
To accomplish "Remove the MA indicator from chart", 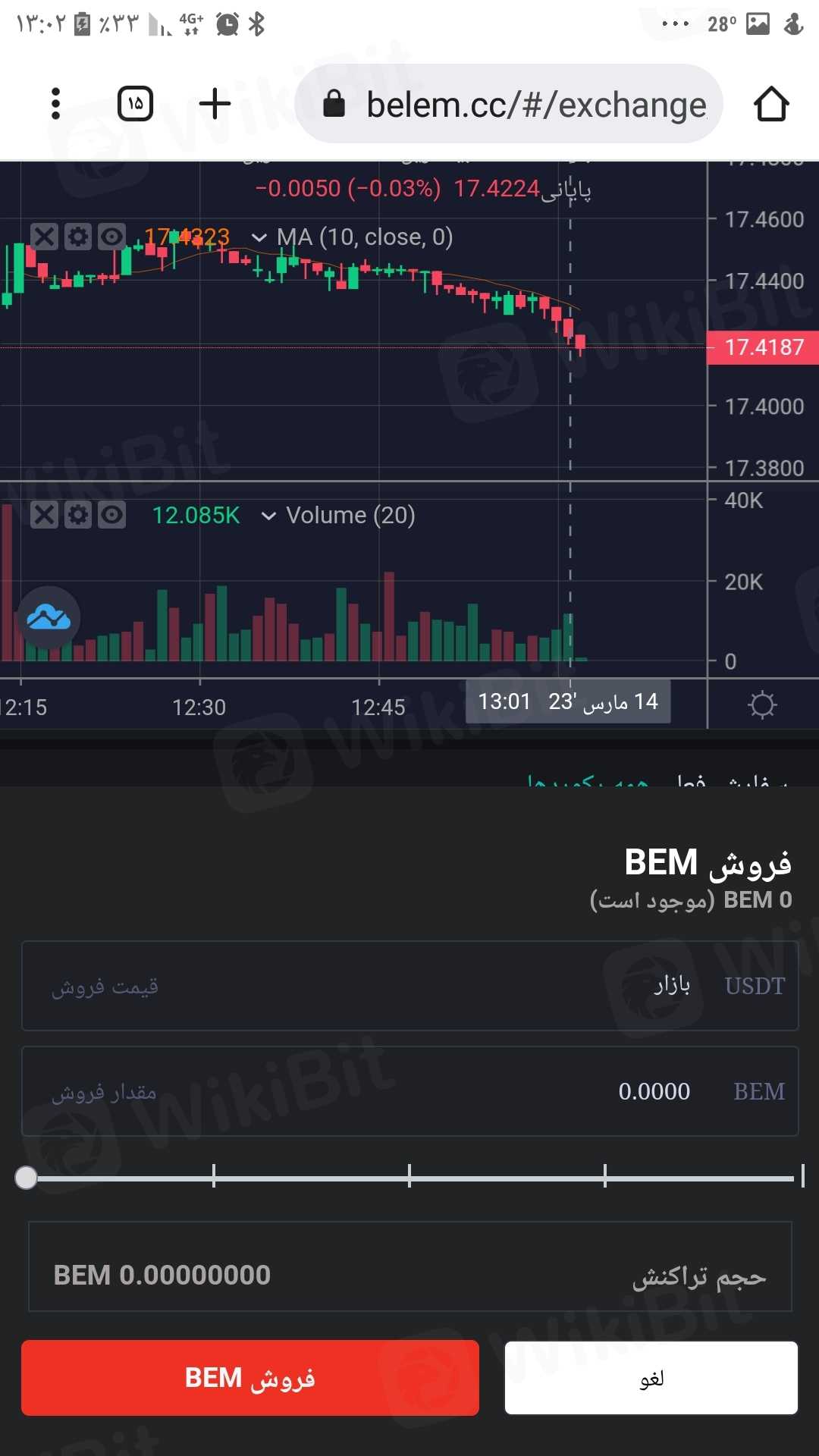I will coord(44,237).
